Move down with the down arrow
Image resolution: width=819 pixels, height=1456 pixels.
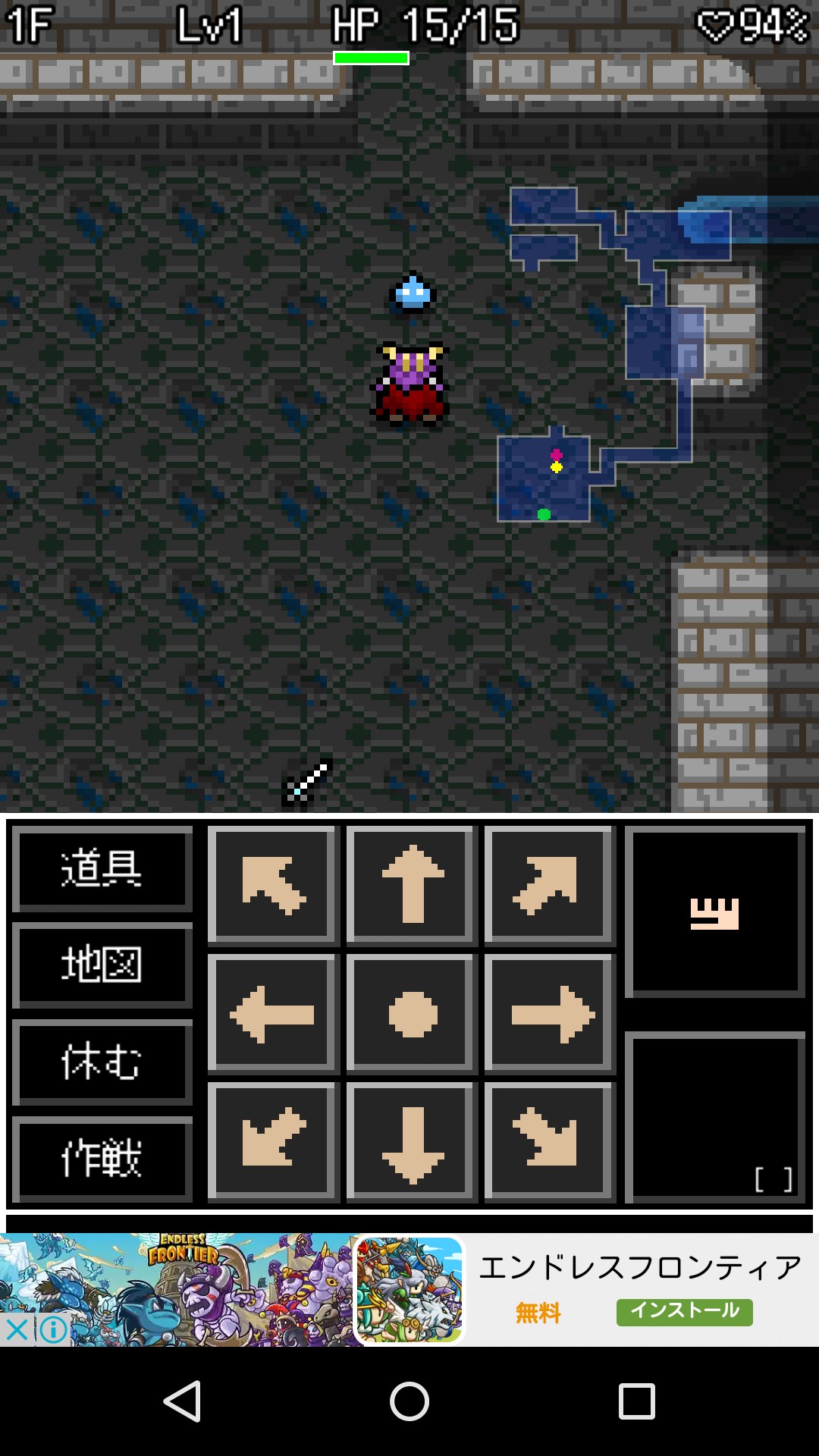pyautogui.click(x=412, y=1141)
